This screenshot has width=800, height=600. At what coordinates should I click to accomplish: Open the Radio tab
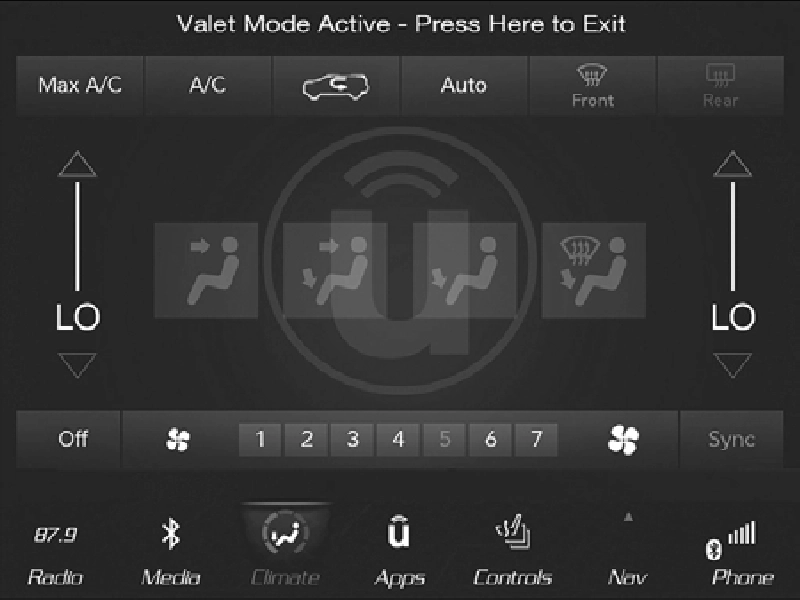(55, 555)
